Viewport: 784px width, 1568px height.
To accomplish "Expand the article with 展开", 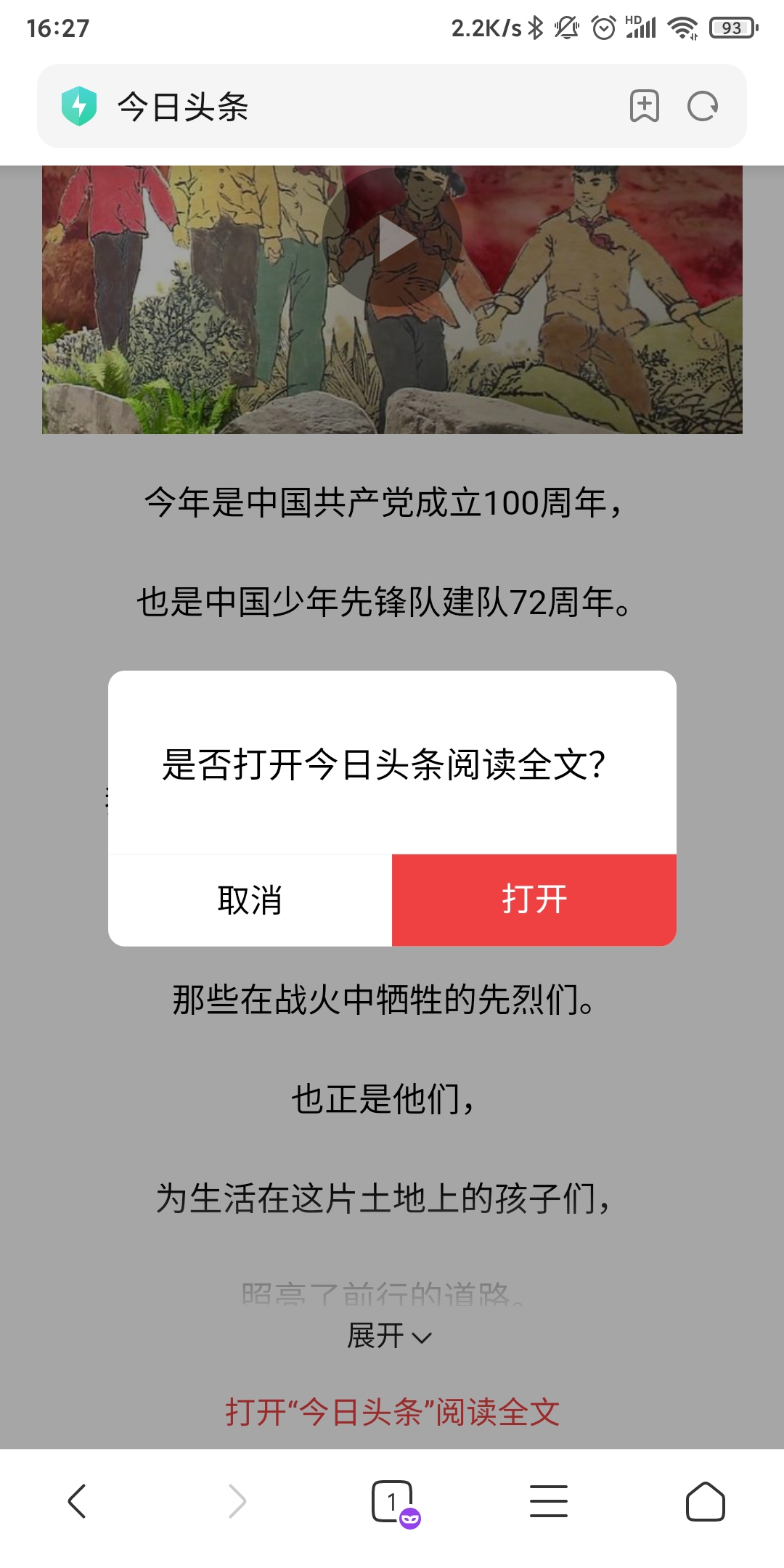I will coord(390,1336).
